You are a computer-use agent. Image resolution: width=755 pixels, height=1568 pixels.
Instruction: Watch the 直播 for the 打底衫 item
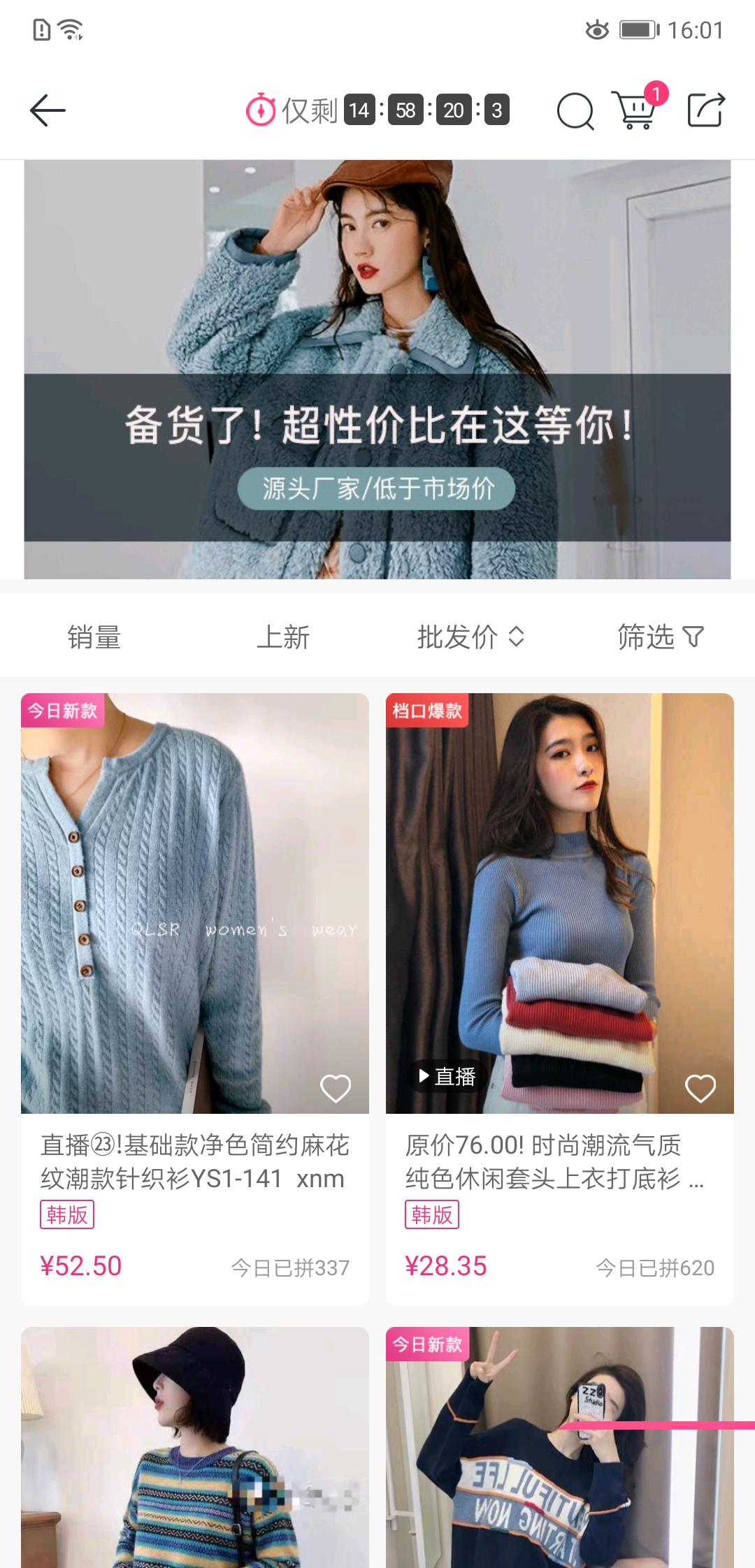coord(447,1076)
